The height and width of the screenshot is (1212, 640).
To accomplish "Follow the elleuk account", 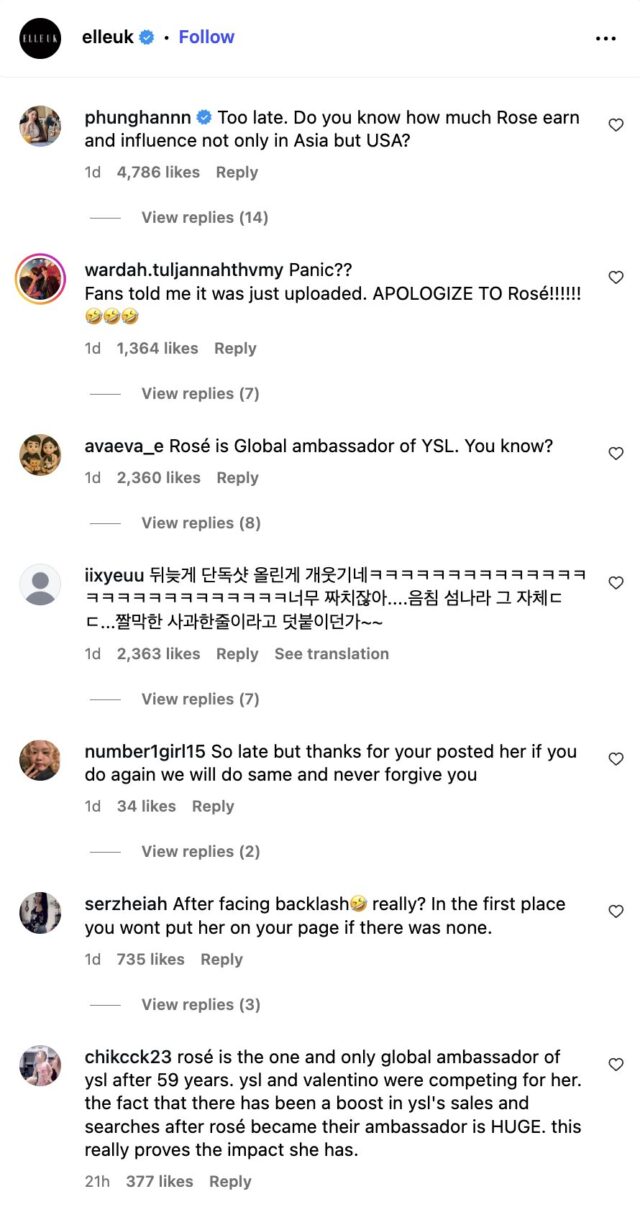I will (206, 37).
